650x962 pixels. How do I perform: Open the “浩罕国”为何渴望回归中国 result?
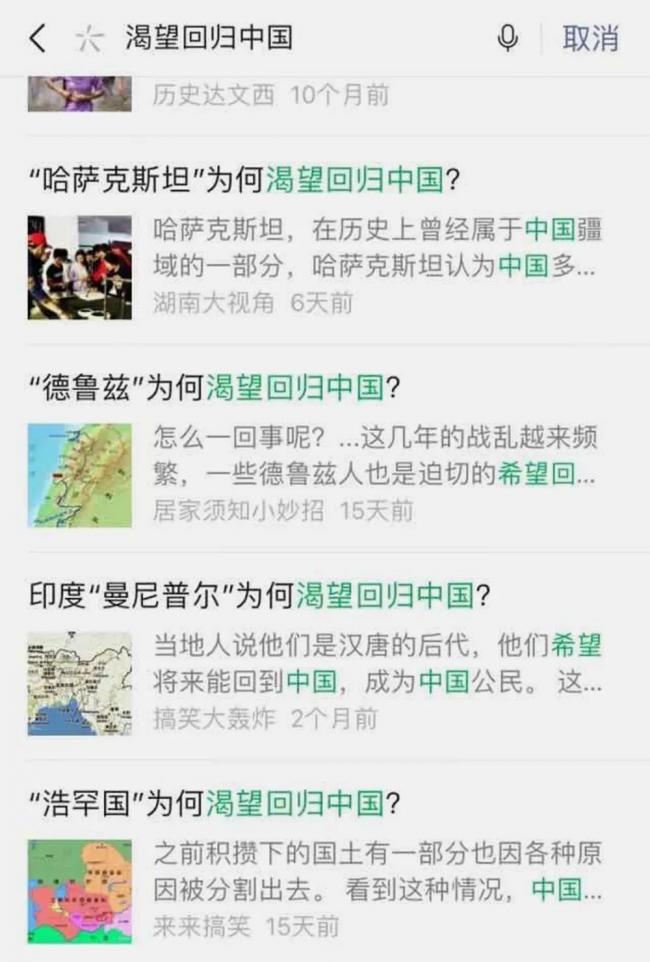pos(214,803)
